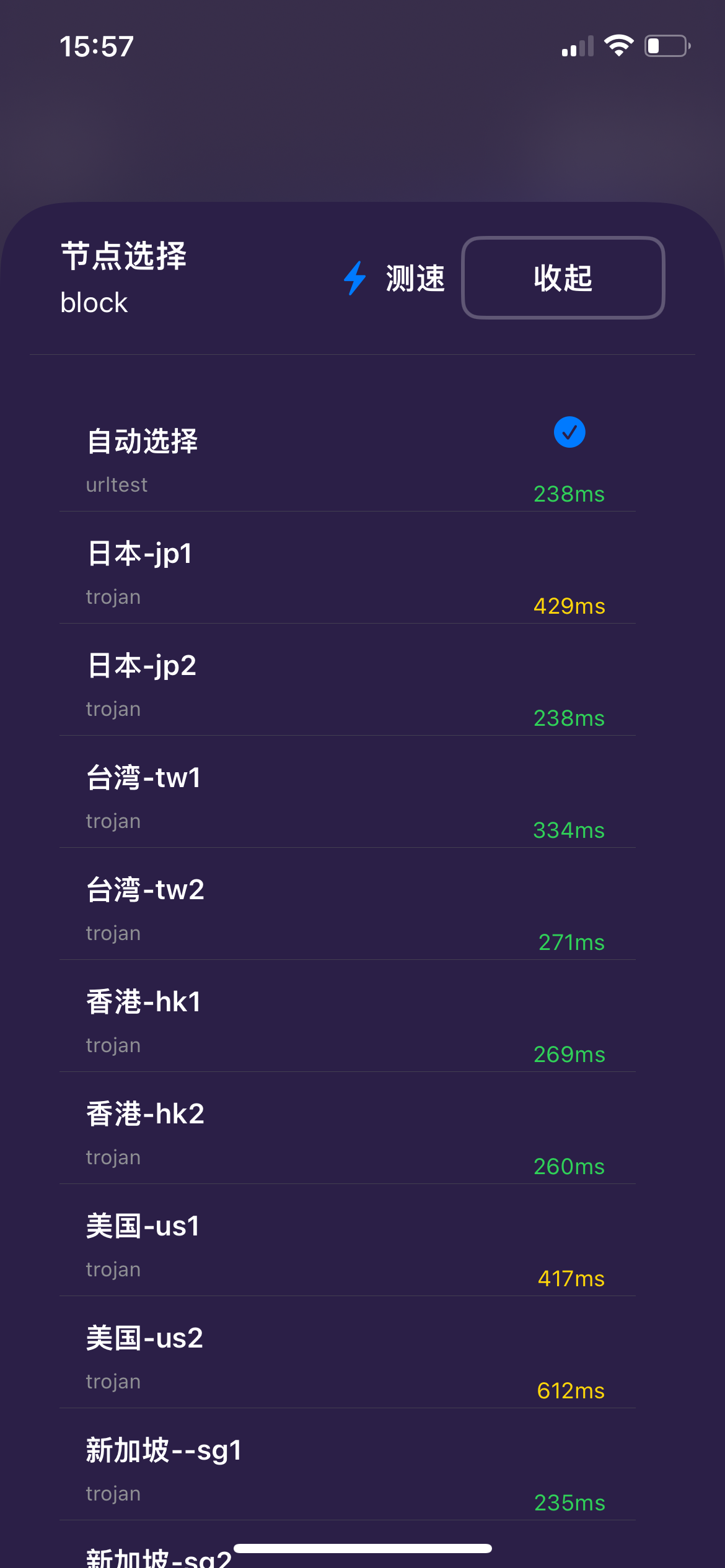The image size is (725, 1568).
Task: Select the 自动选择 urltest node
Action: pos(348,456)
